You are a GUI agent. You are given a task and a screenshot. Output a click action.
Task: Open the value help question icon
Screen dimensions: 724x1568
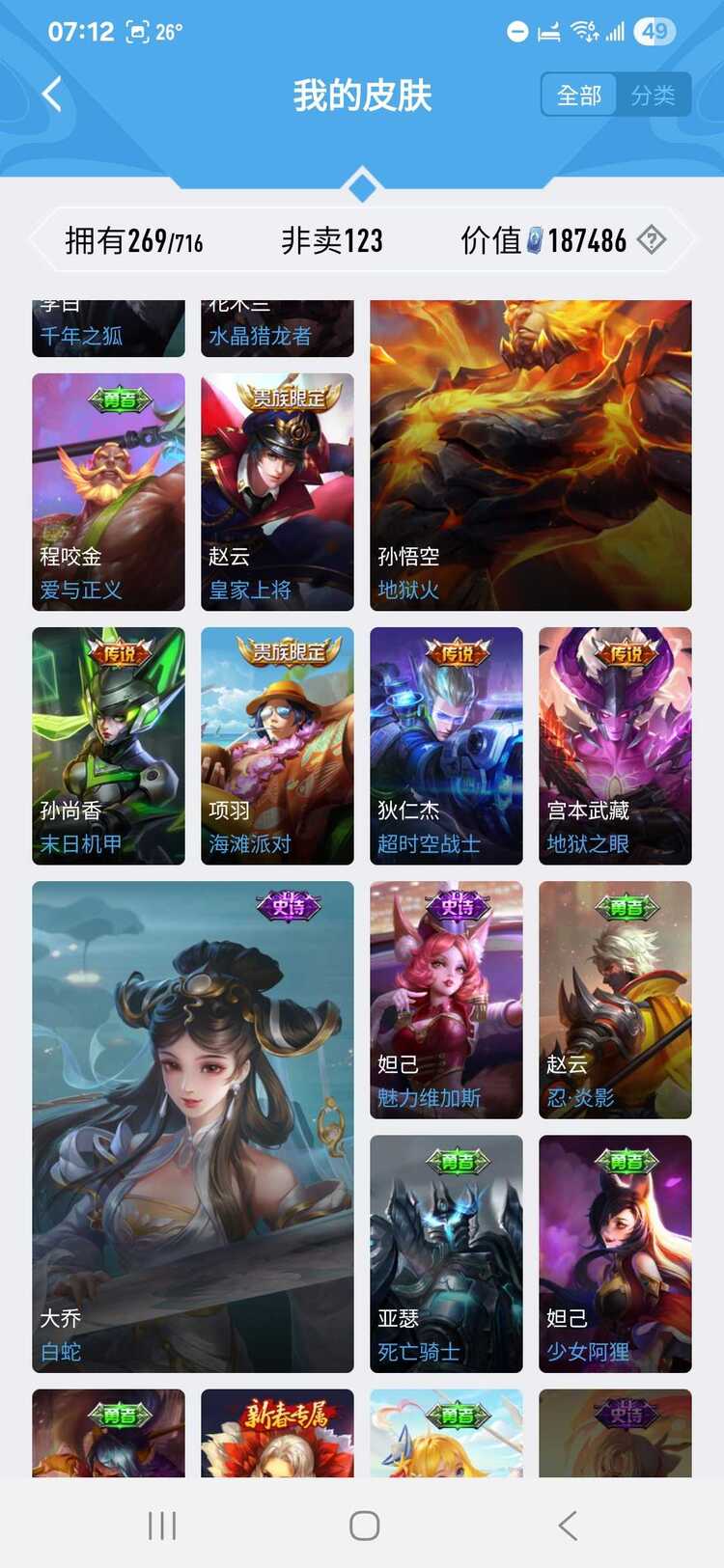(652, 239)
